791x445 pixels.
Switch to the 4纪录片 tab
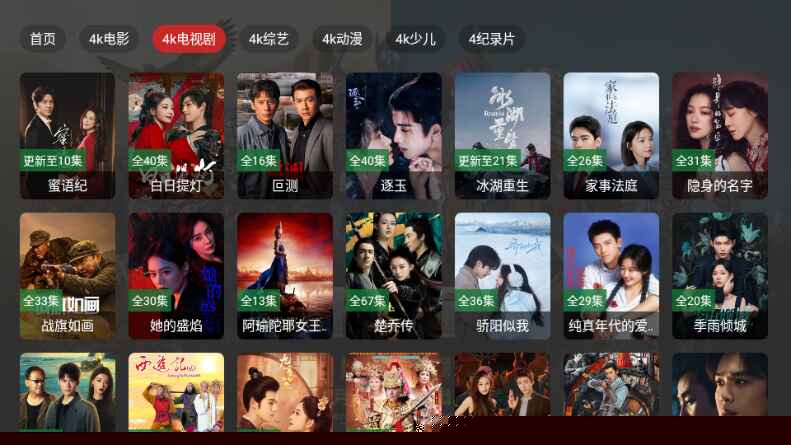(492, 39)
